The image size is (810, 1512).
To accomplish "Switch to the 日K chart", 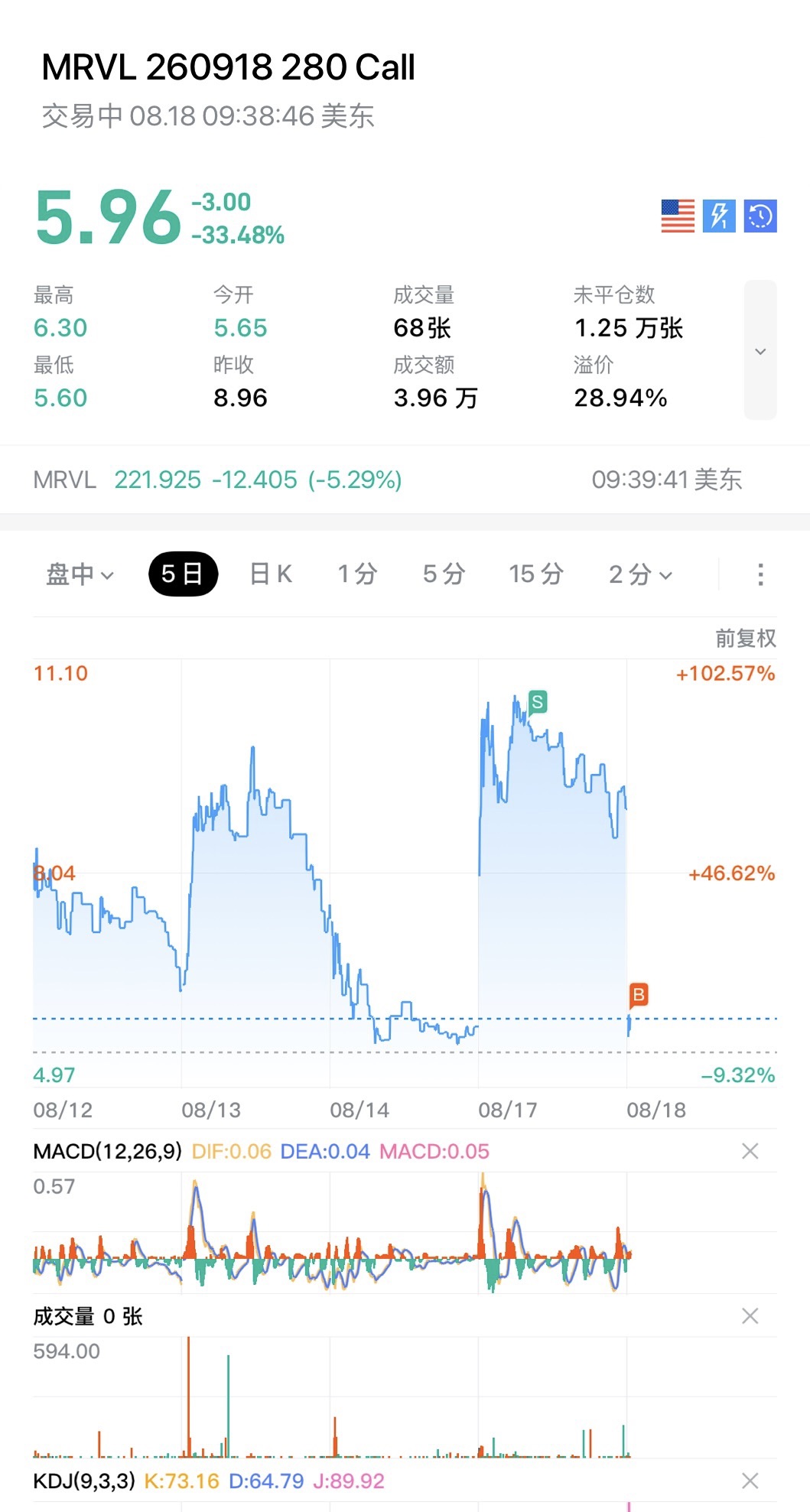I will pyautogui.click(x=271, y=574).
